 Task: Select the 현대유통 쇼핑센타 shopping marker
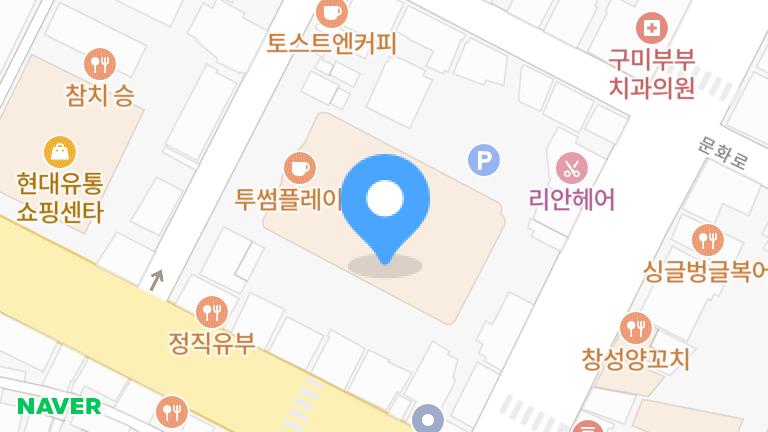pos(61,152)
